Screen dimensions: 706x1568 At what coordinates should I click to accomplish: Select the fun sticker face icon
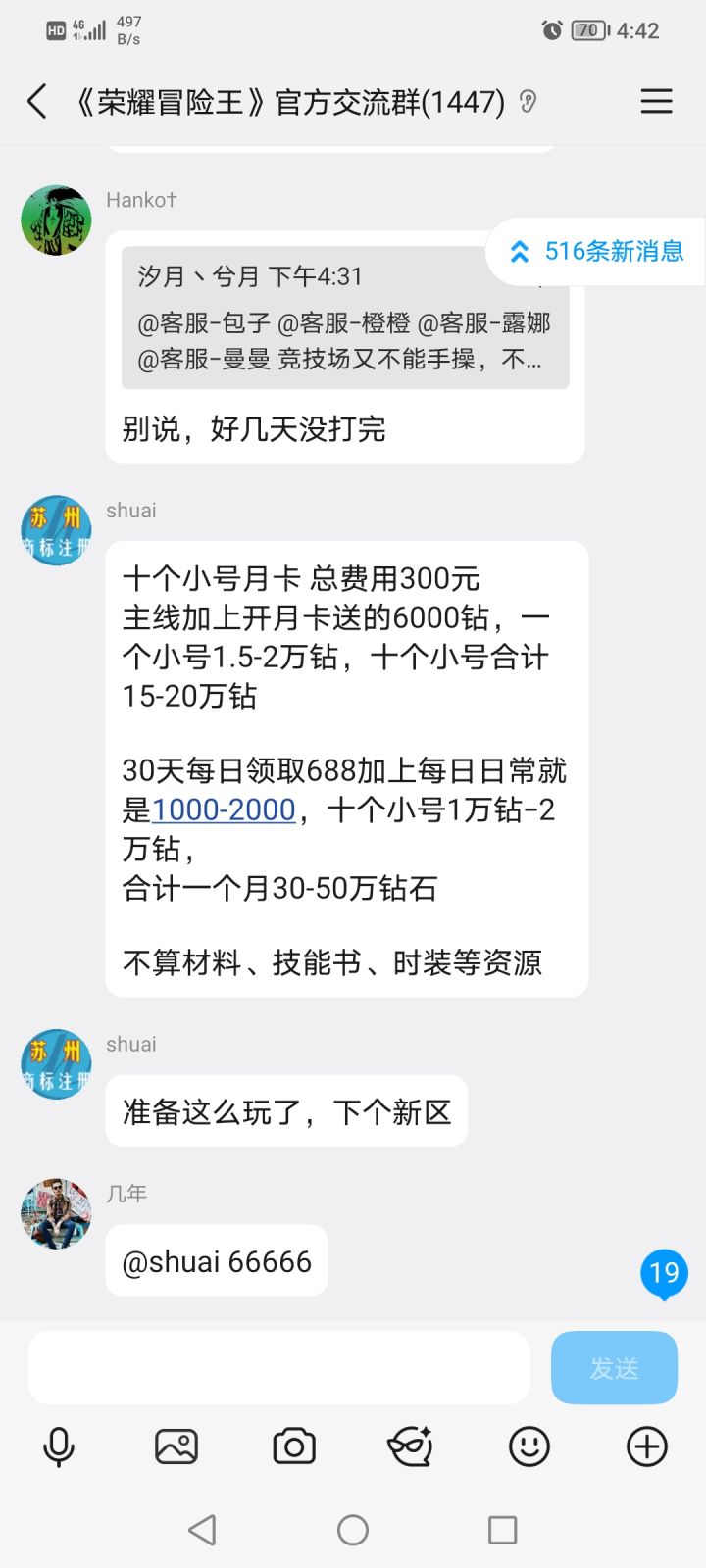click(x=411, y=1445)
